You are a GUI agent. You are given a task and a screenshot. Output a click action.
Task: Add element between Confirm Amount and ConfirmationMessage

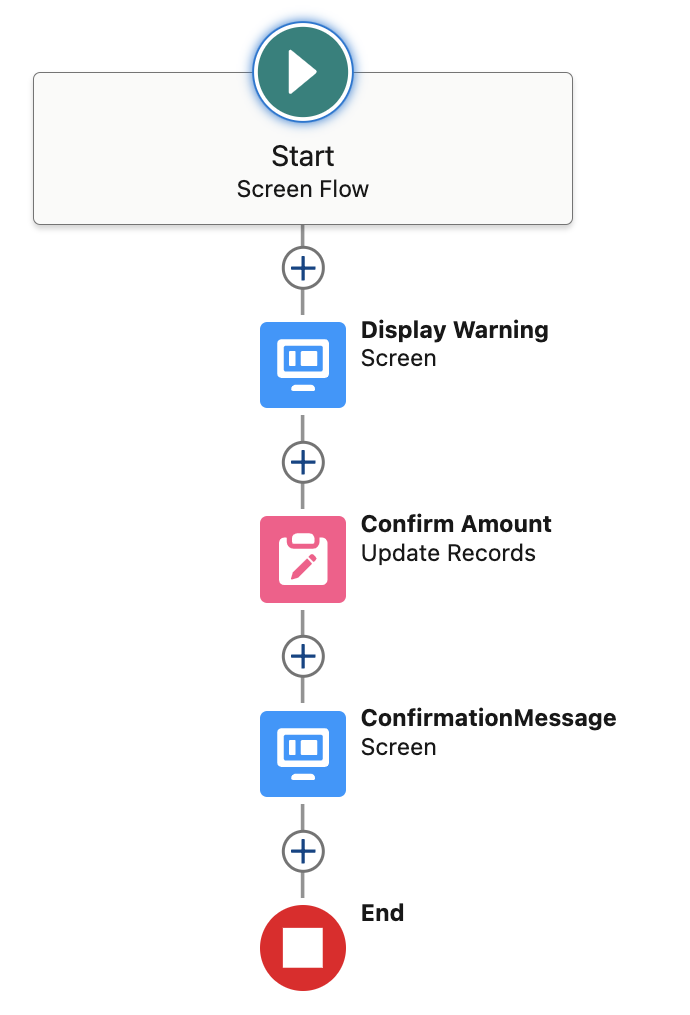pyautogui.click(x=303, y=656)
